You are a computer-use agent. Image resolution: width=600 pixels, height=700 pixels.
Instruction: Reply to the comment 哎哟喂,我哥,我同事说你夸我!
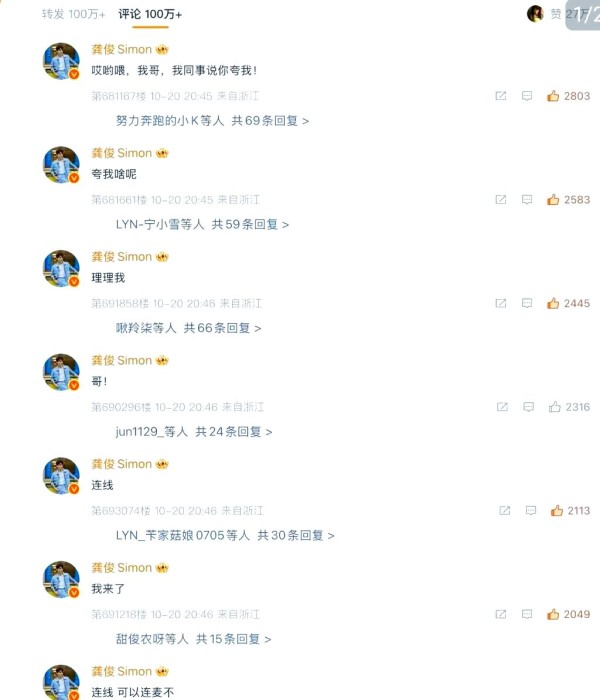tap(527, 96)
